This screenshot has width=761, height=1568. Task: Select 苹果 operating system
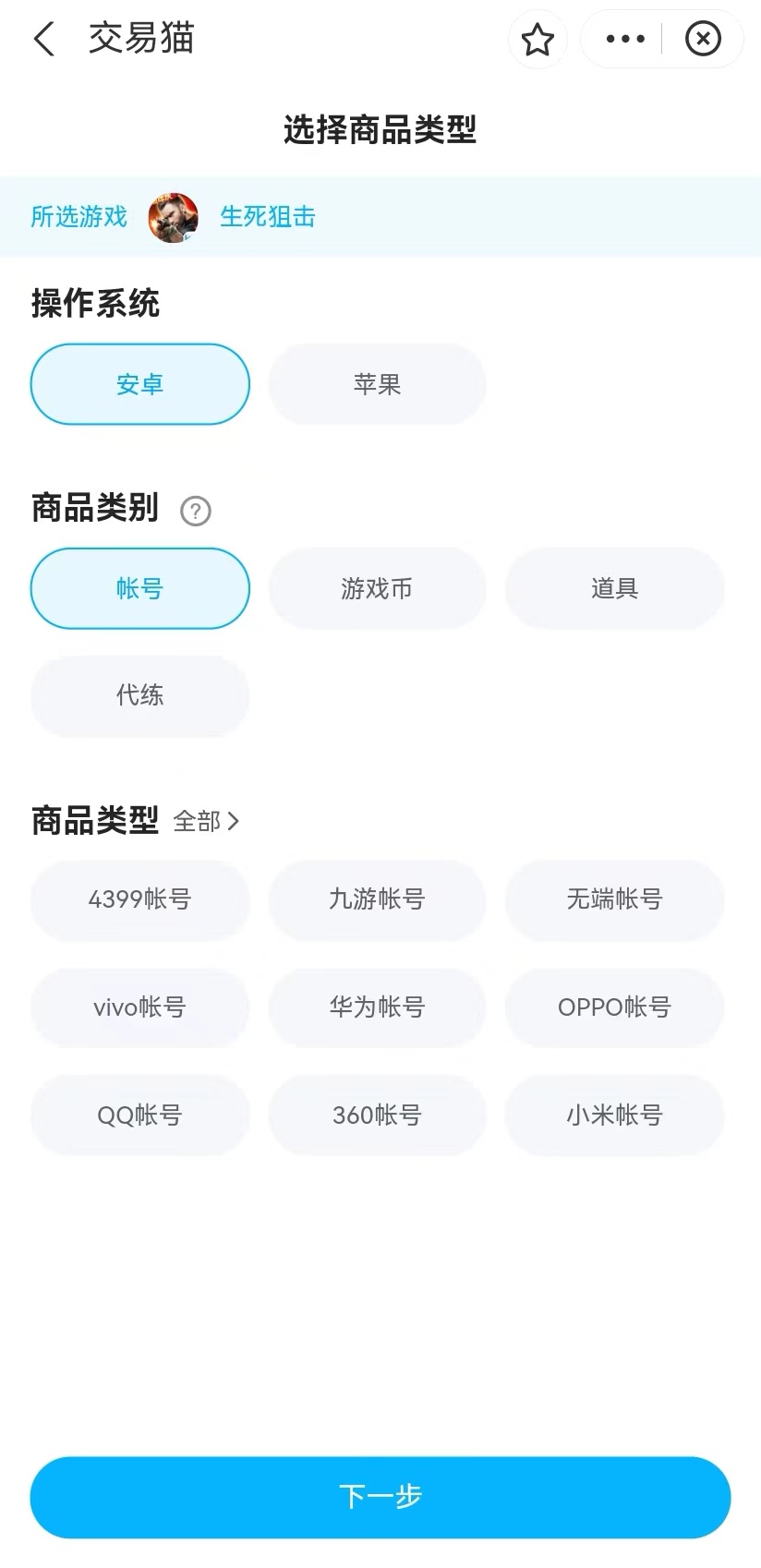pos(377,384)
